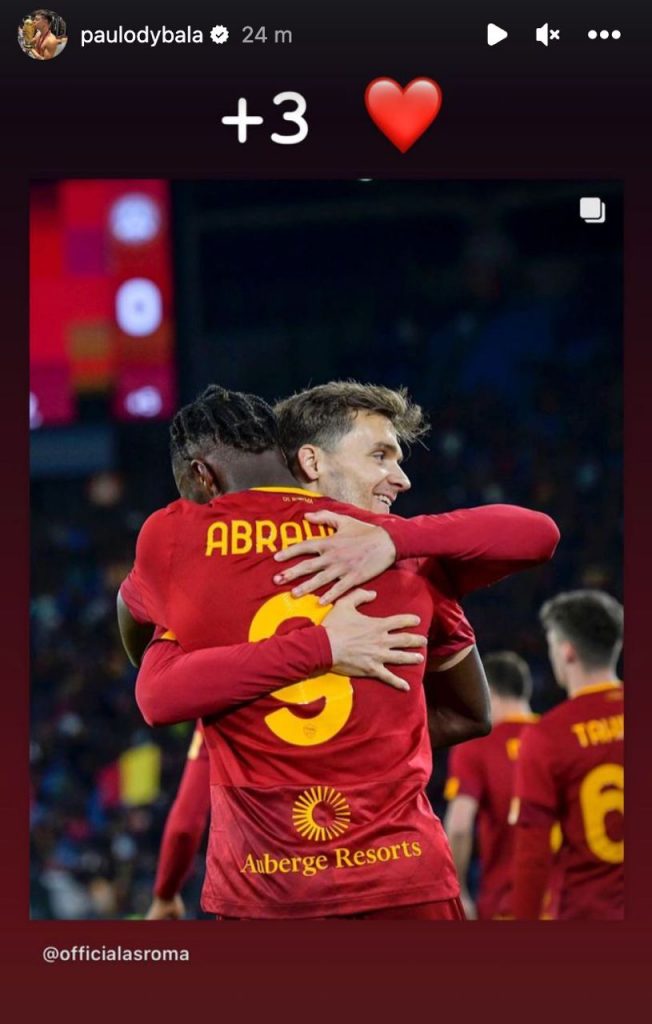Screen dimensions: 652x1024
Task: Unmute the story sound
Action: coord(548,35)
